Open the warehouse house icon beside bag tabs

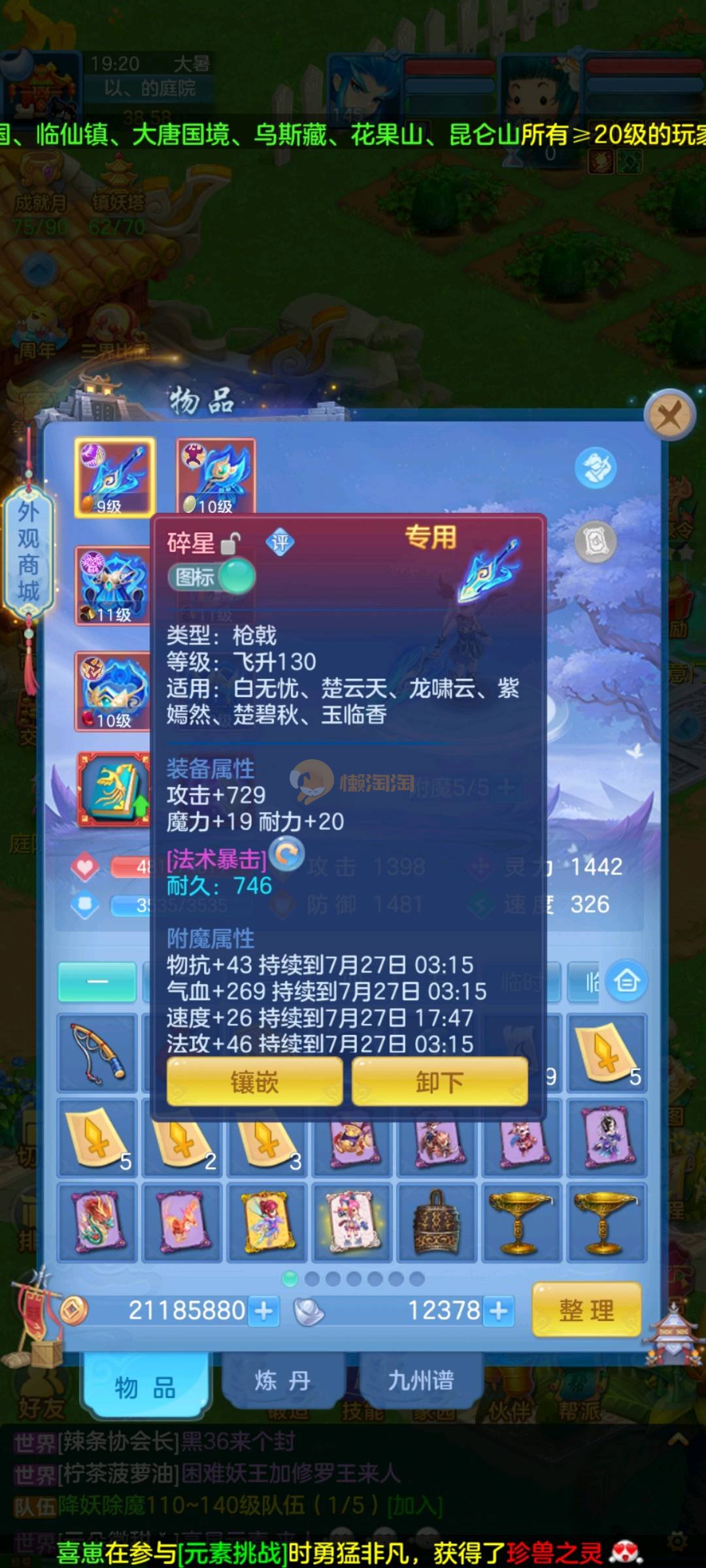coord(626,981)
